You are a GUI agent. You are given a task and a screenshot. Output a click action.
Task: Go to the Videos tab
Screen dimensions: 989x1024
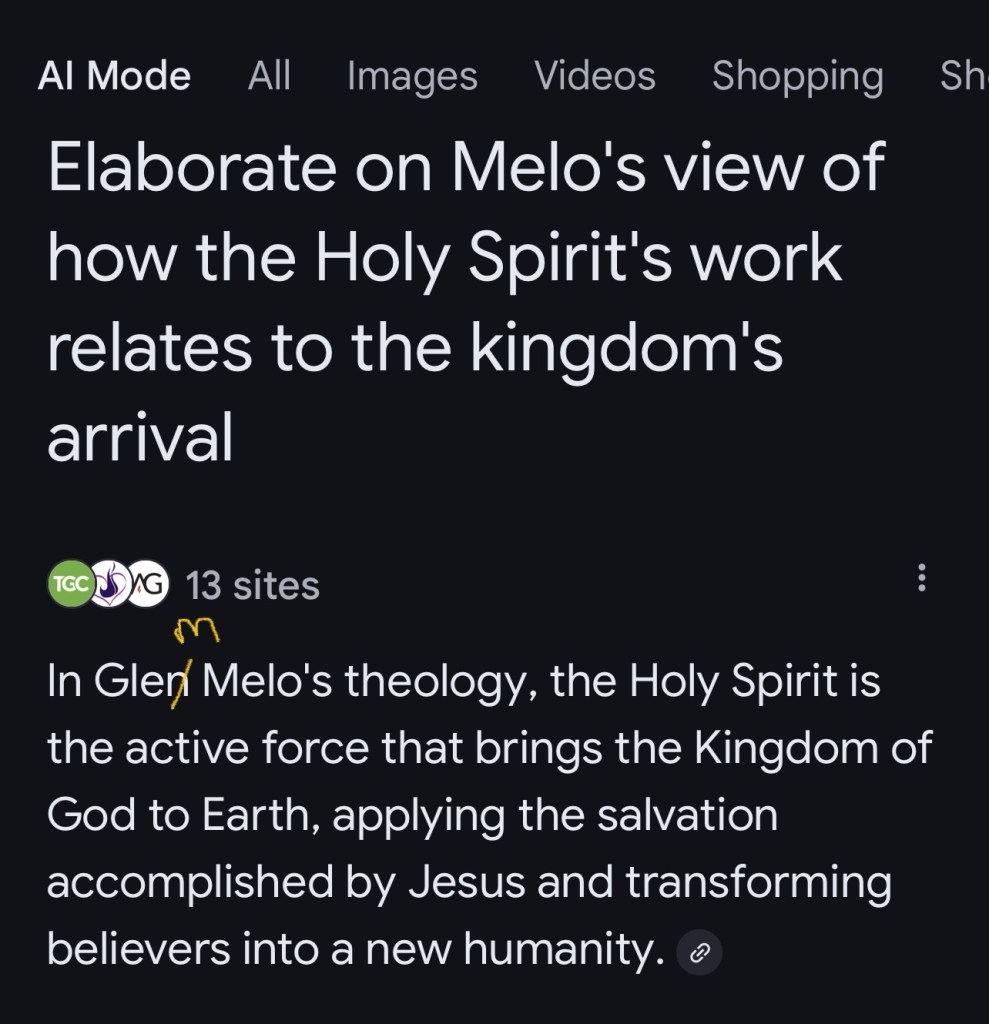(x=595, y=76)
